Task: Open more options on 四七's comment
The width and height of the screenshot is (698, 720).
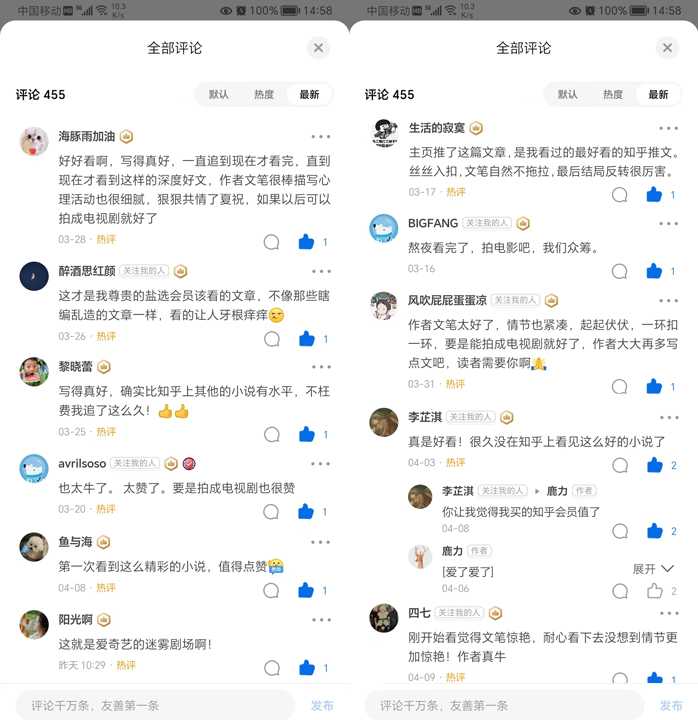Action: pyautogui.click(x=668, y=613)
